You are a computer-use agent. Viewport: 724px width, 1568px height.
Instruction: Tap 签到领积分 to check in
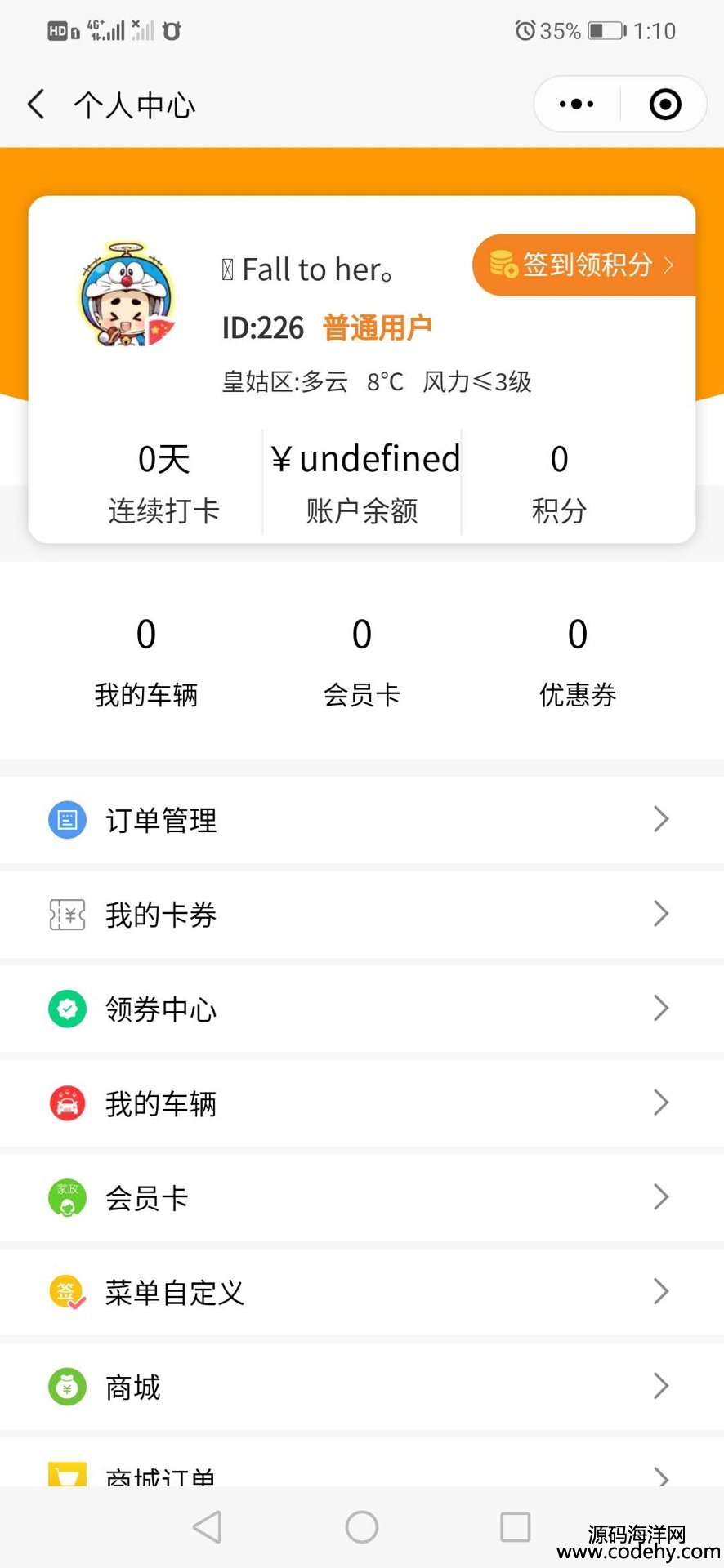tap(583, 265)
